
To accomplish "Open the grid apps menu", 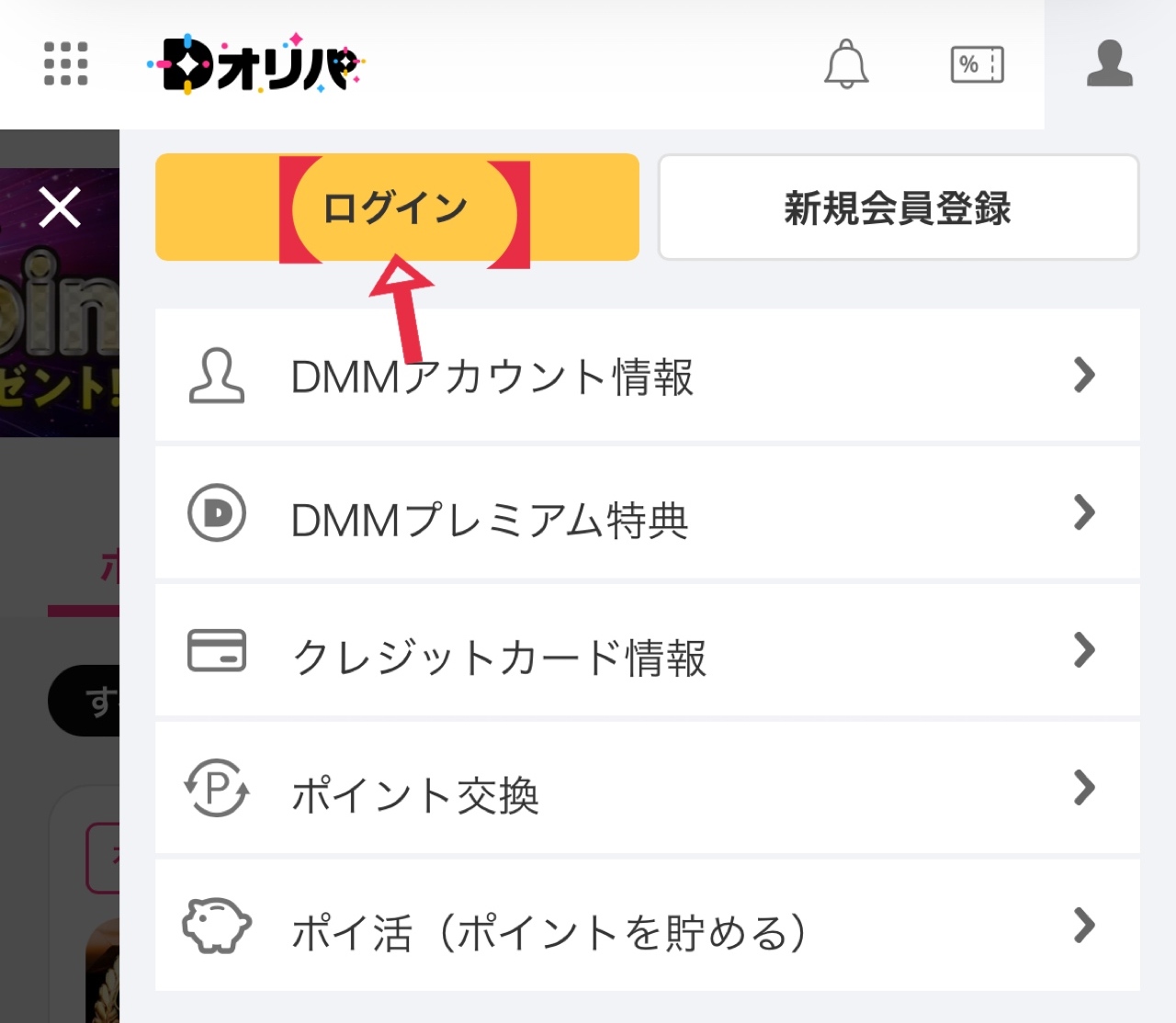I will 66,64.
